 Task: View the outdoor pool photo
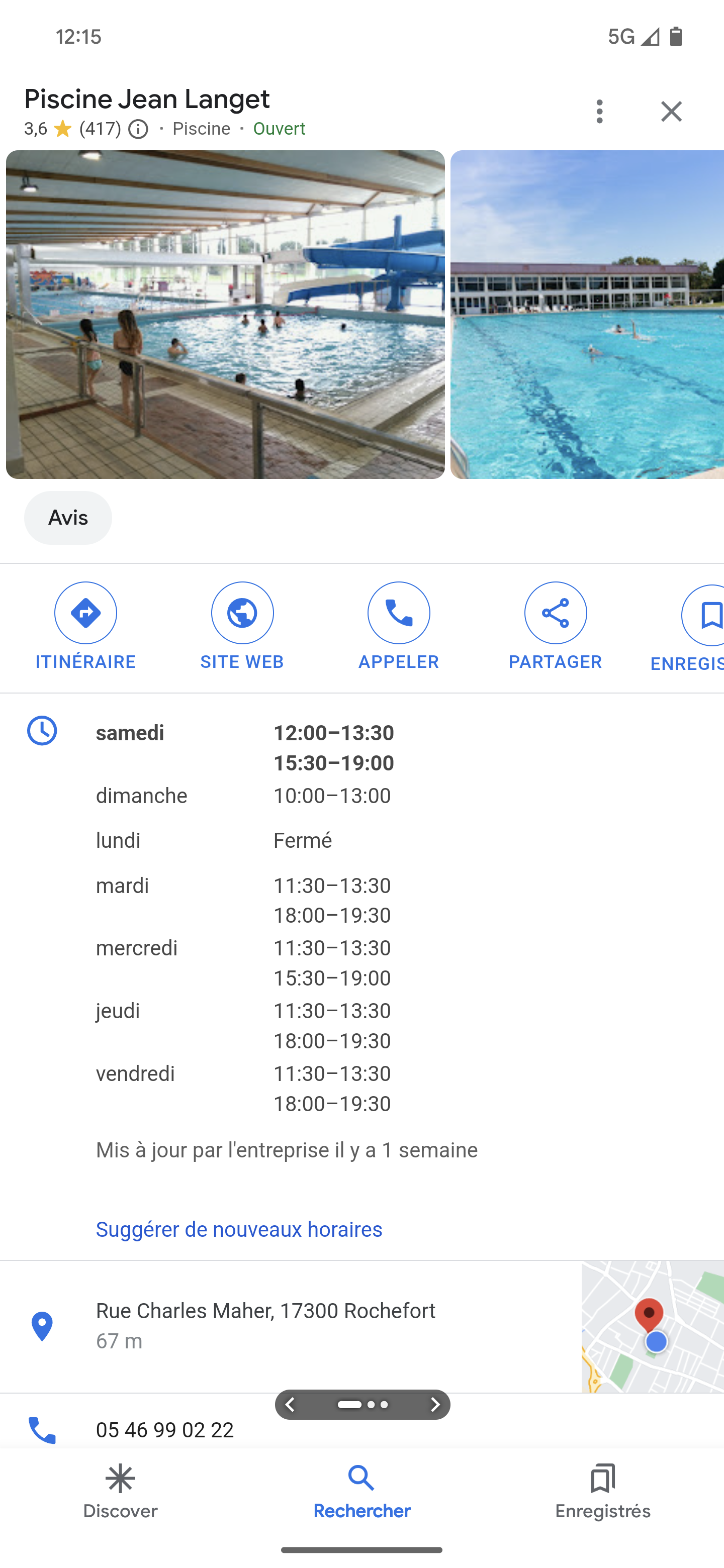pos(586,314)
